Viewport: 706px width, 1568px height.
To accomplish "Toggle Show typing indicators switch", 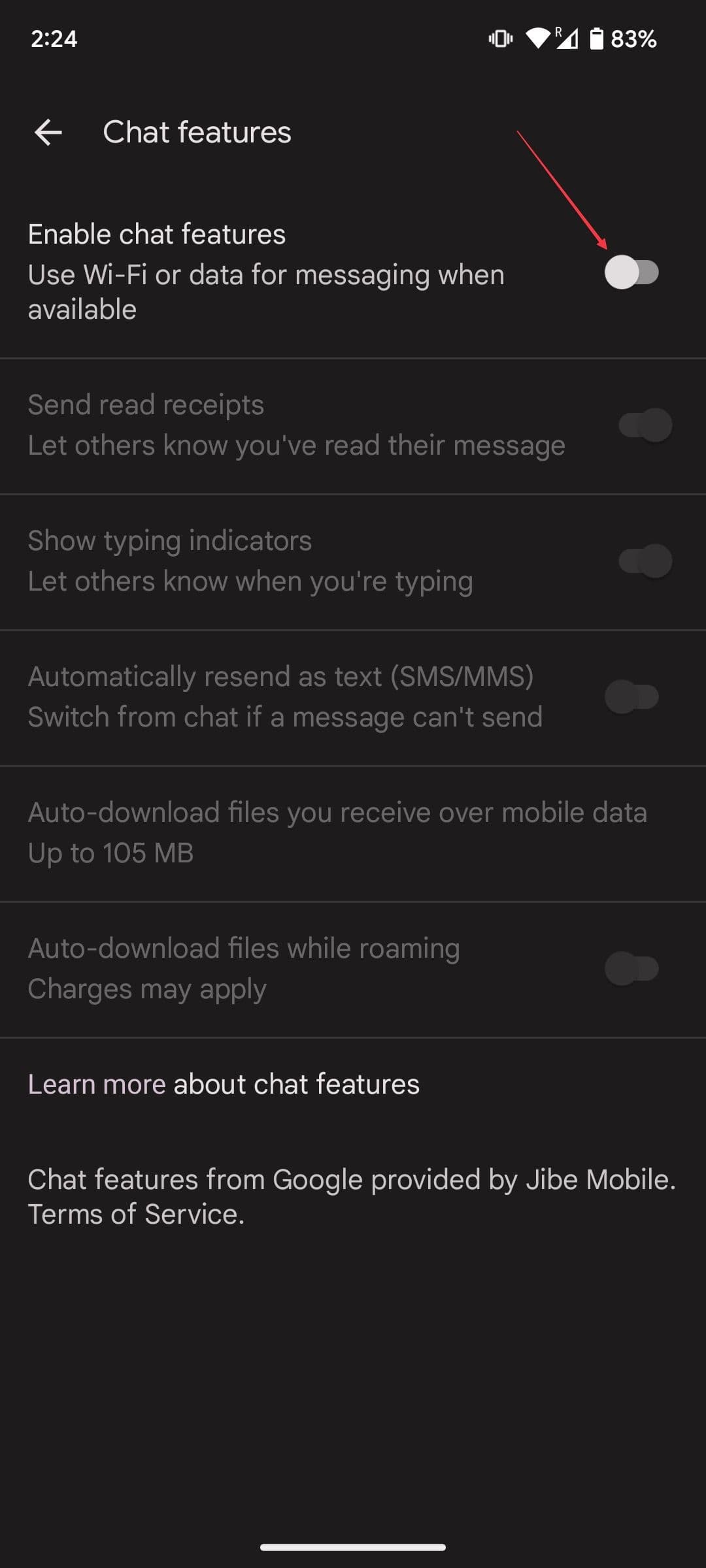I will (645, 561).
